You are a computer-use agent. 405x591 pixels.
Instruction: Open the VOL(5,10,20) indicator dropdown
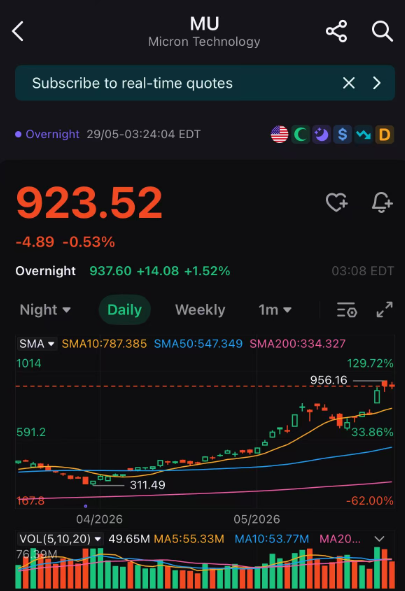[60, 539]
